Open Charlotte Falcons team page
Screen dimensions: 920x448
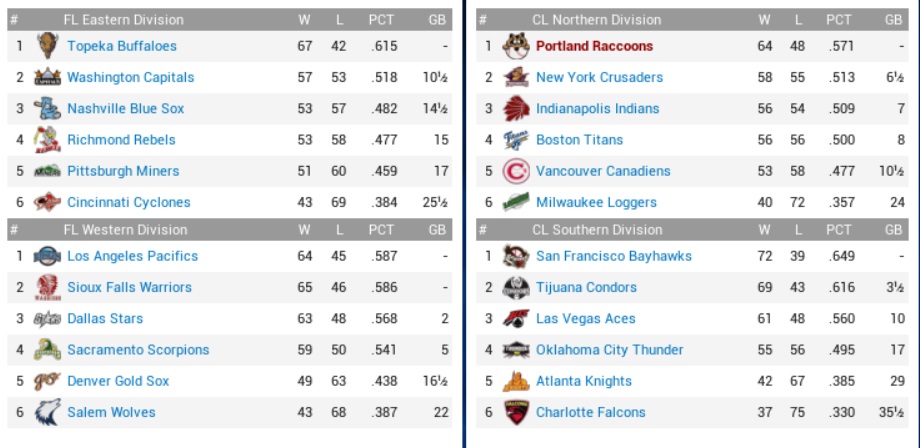click(x=590, y=412)
